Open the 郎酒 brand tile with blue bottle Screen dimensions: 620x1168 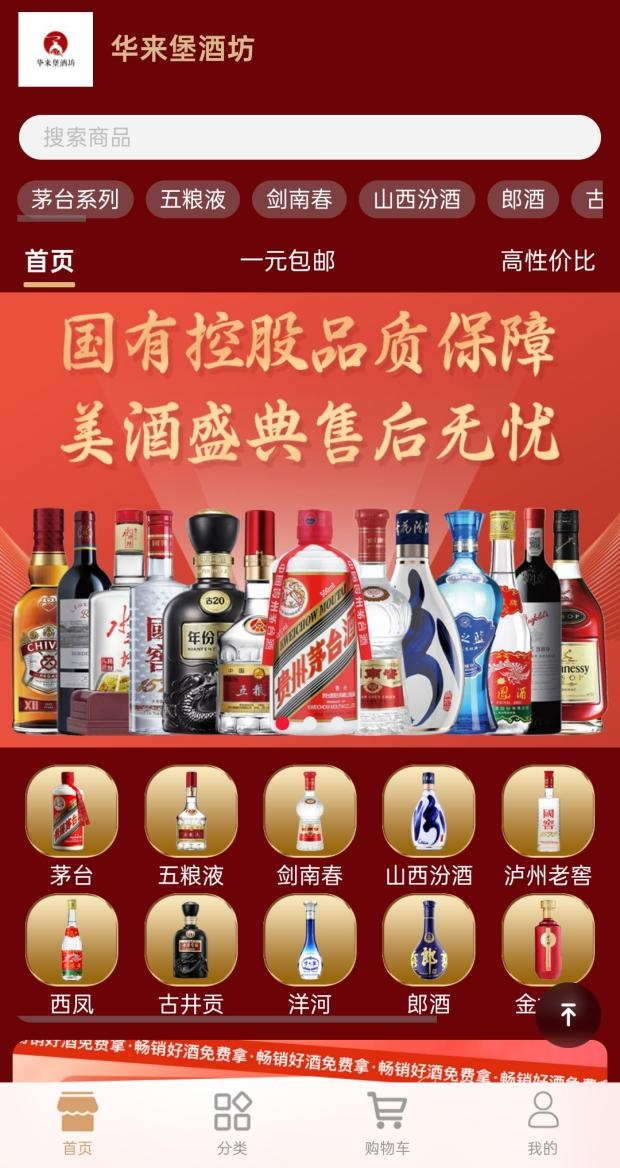[428, 954]
